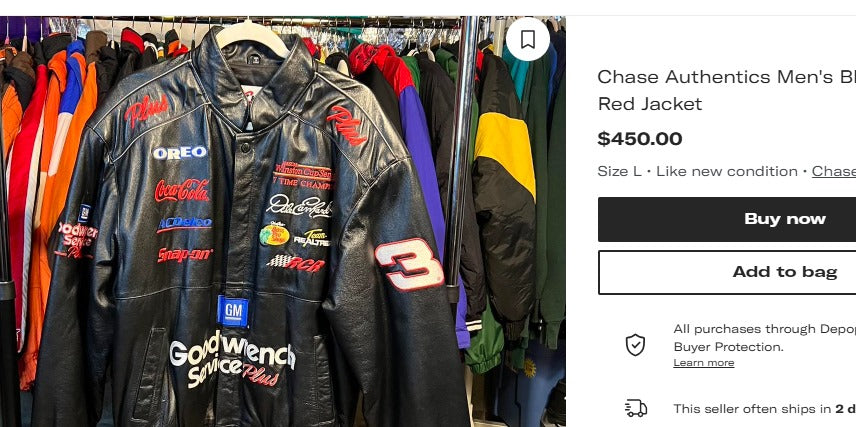Add the jacket to bag
The width and height of the screenshot is (856, 427).
tap(727, 272)
